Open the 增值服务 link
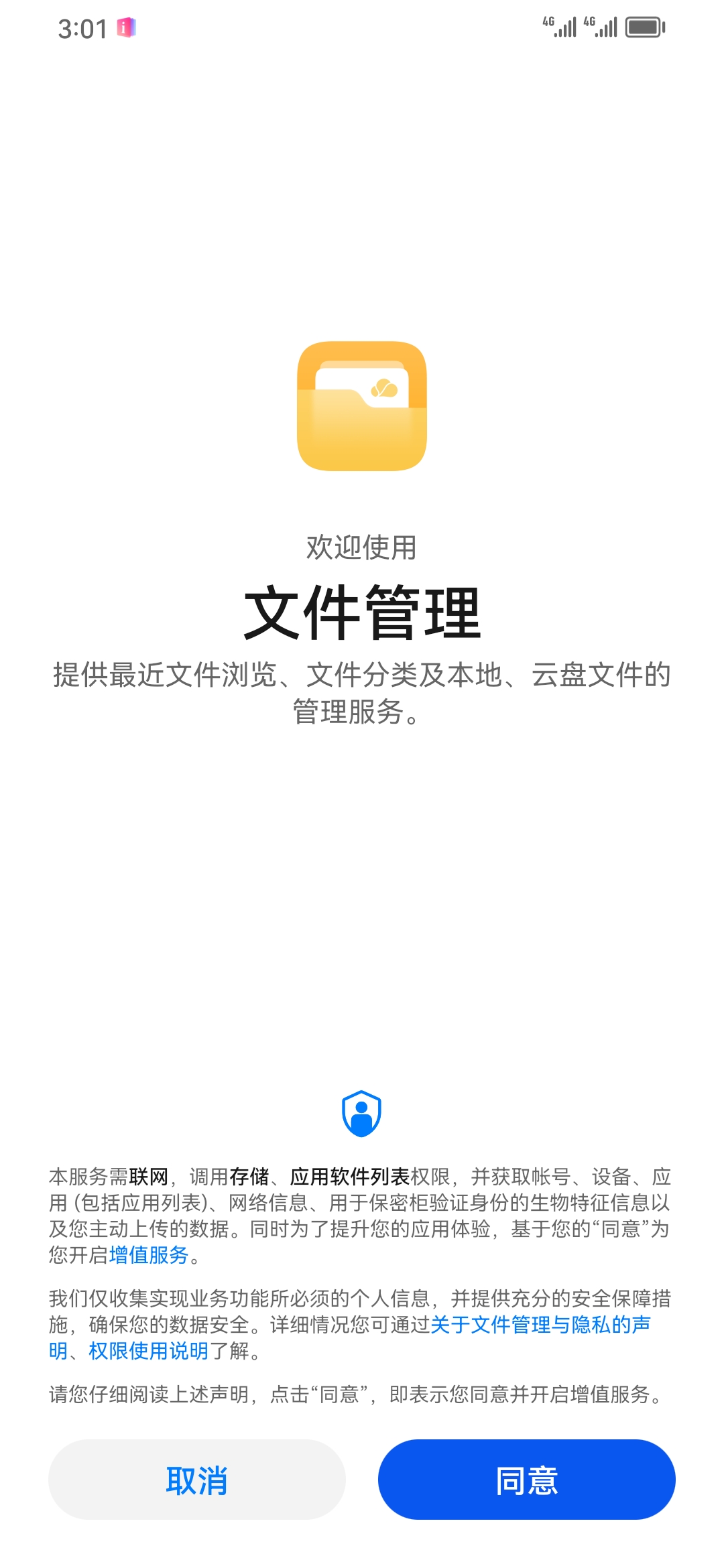Viewport: 724px width, 1568px height. coord(149,1254)
